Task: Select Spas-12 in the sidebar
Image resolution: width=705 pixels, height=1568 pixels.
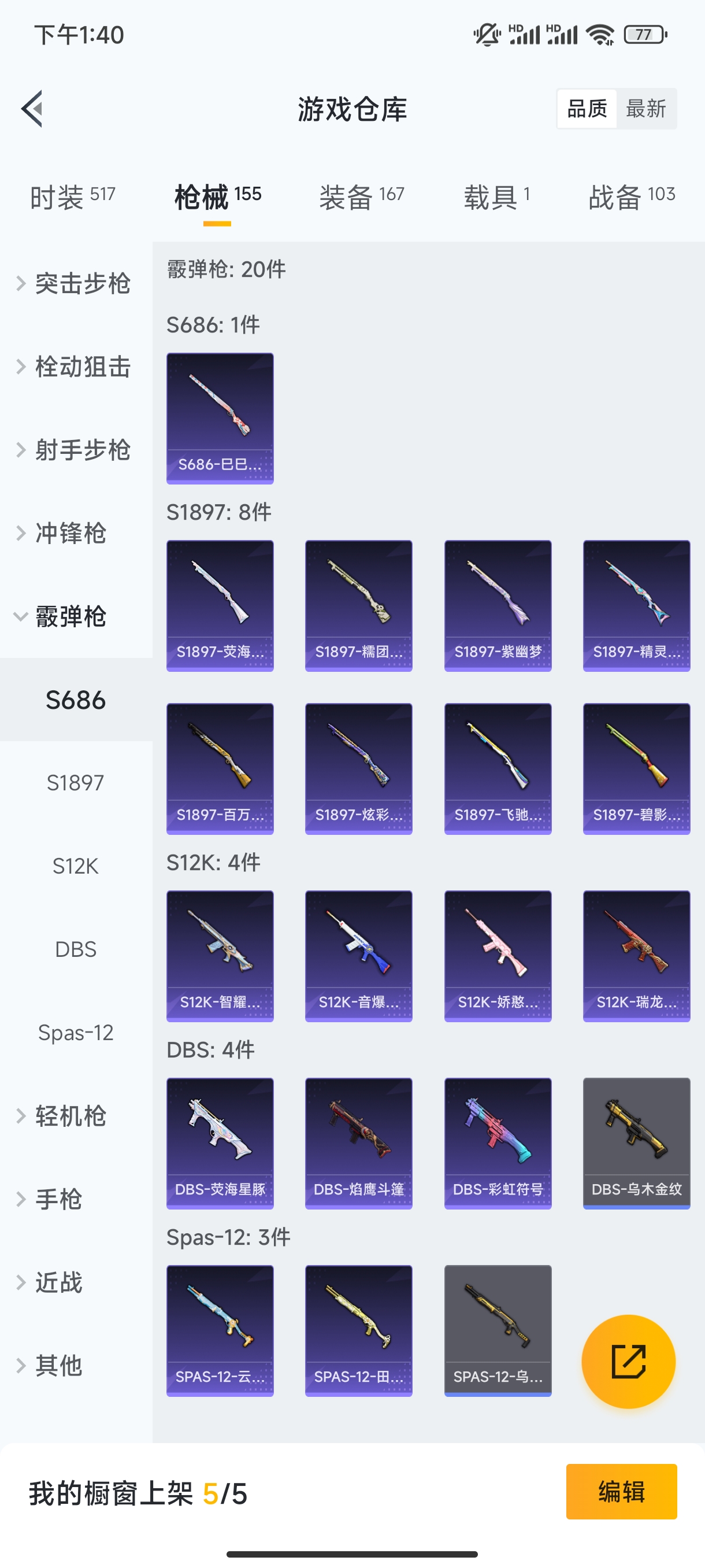Action: 76,1033
